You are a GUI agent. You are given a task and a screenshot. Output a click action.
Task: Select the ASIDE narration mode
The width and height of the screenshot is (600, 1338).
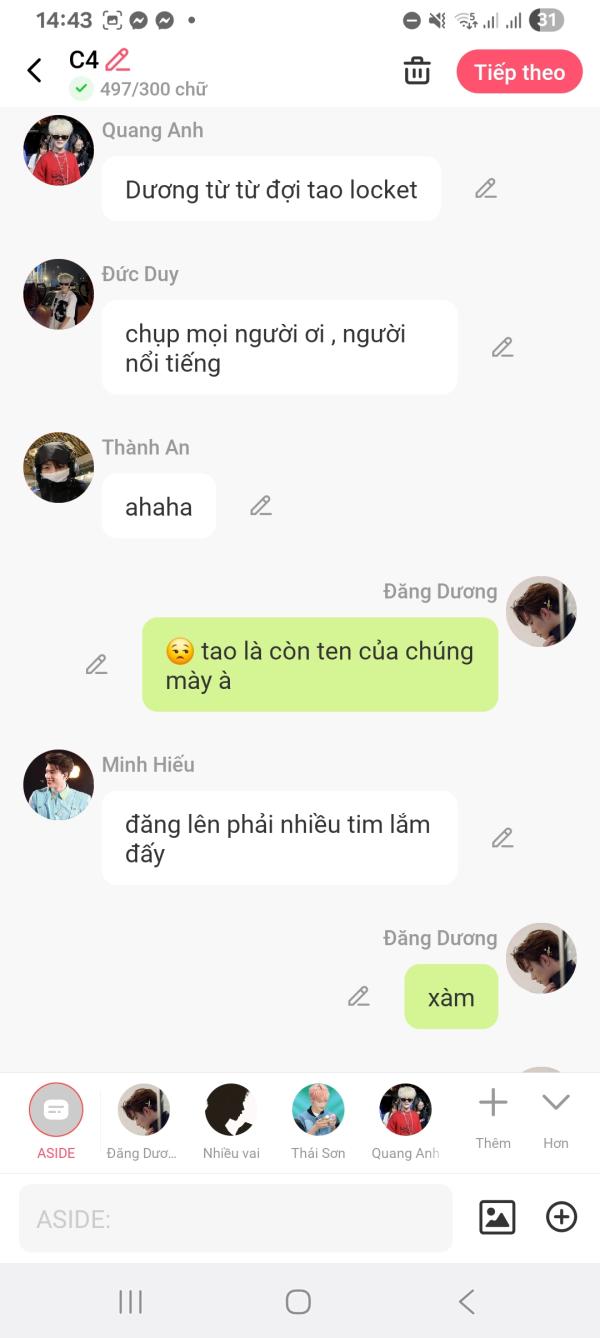[56, 1119]
